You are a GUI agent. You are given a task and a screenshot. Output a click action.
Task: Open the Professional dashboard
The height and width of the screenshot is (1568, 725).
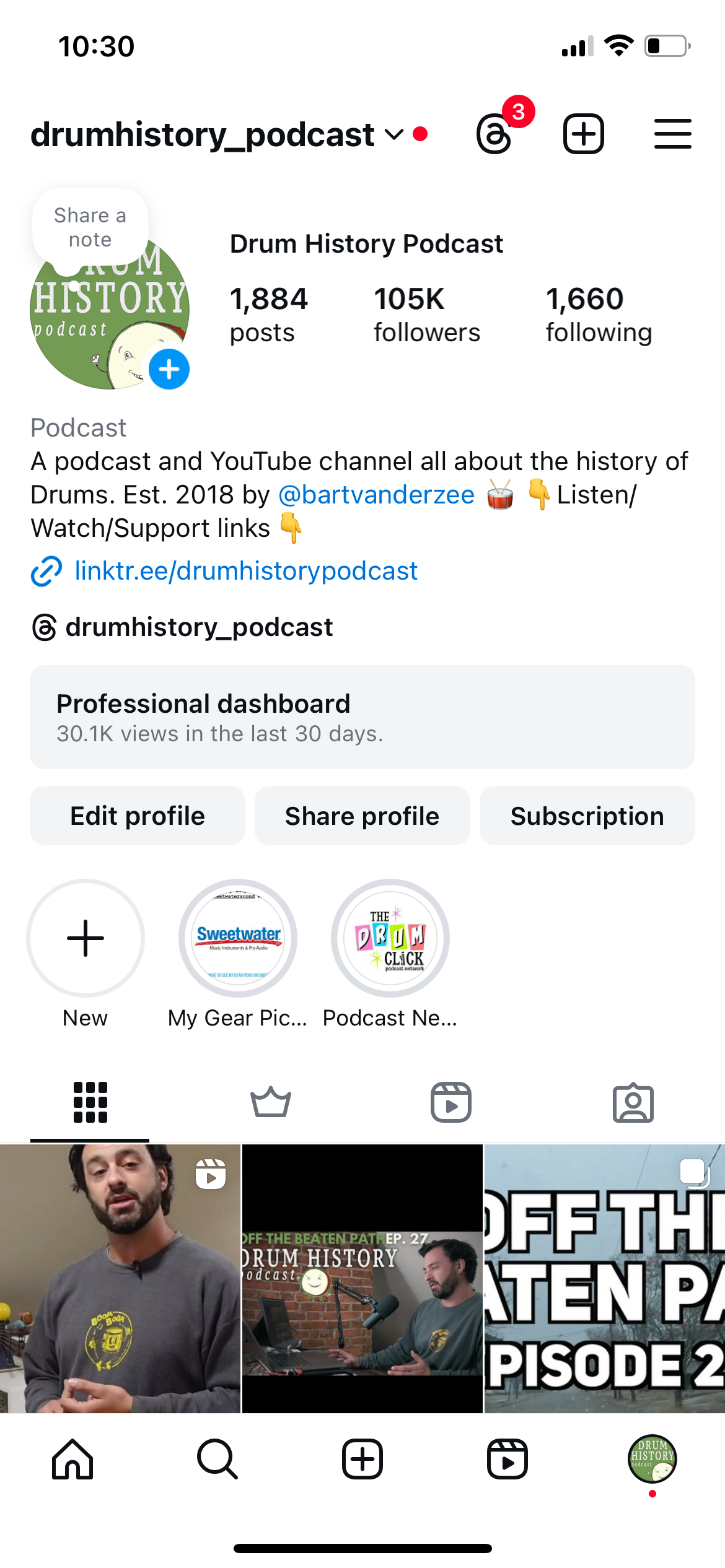click(x=362, y=717)
